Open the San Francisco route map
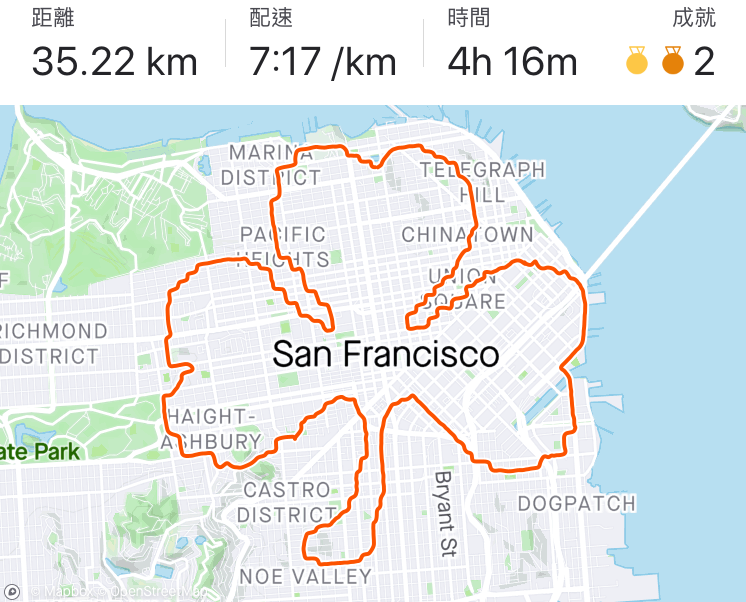Screen dimensions: 746x602 point(373,352)
